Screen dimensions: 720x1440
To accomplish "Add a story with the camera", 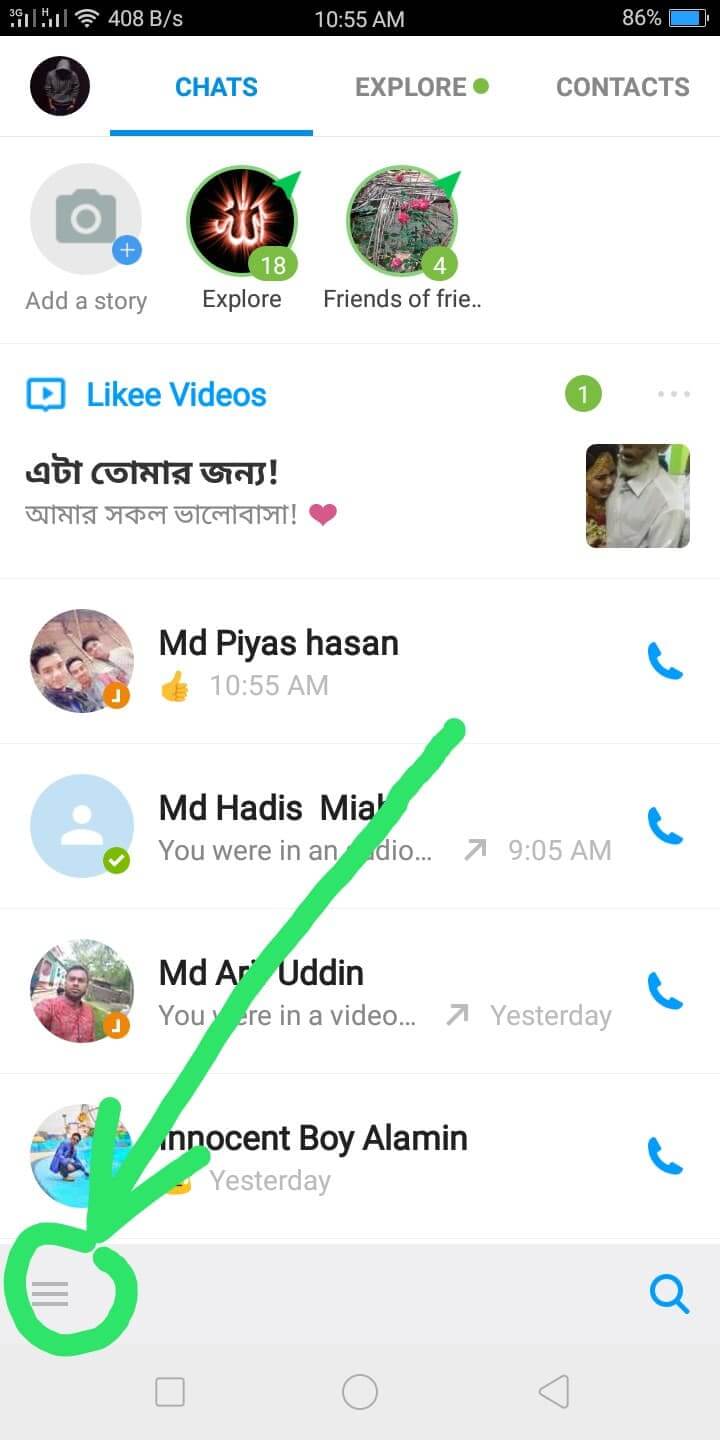I will pyautogui.click(x=86, y=219).
